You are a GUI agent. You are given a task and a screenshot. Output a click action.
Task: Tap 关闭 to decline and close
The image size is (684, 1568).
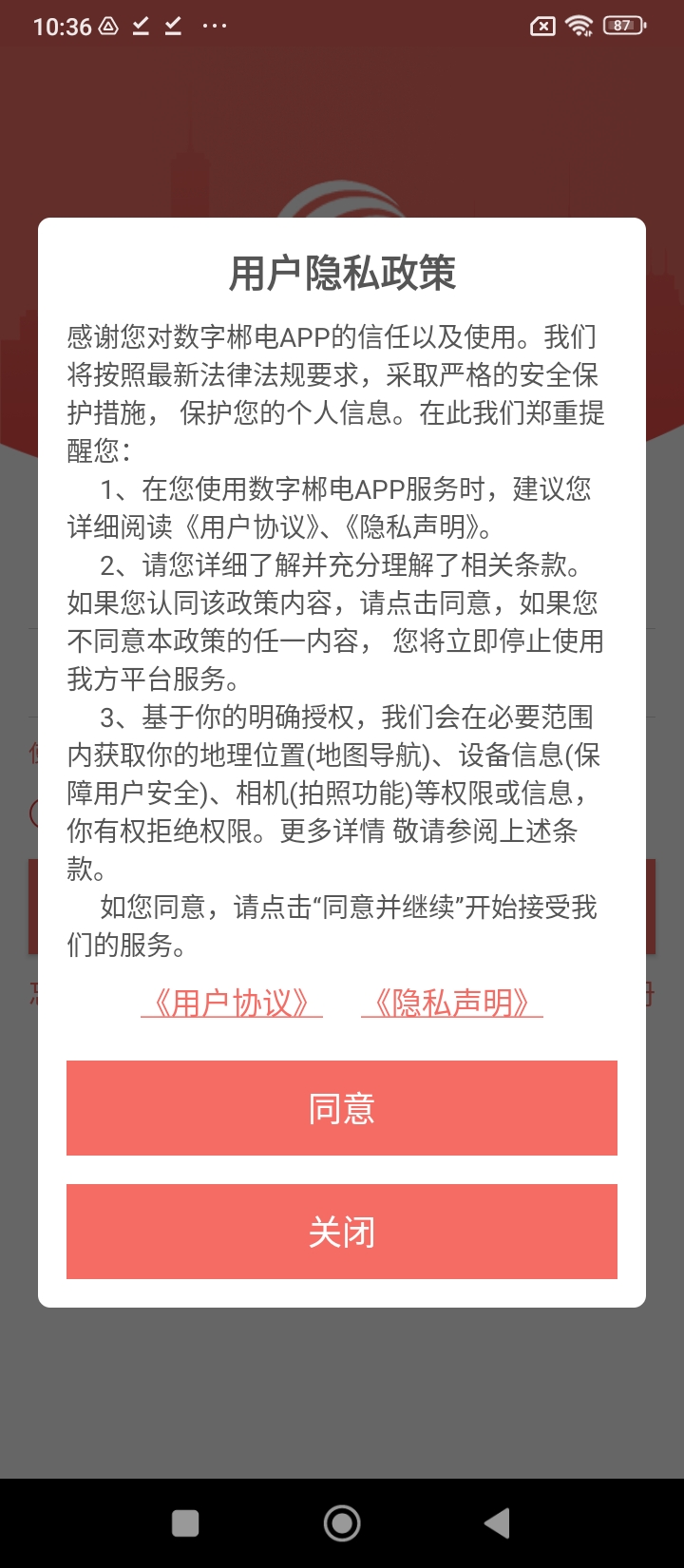tap(342, 1232)
